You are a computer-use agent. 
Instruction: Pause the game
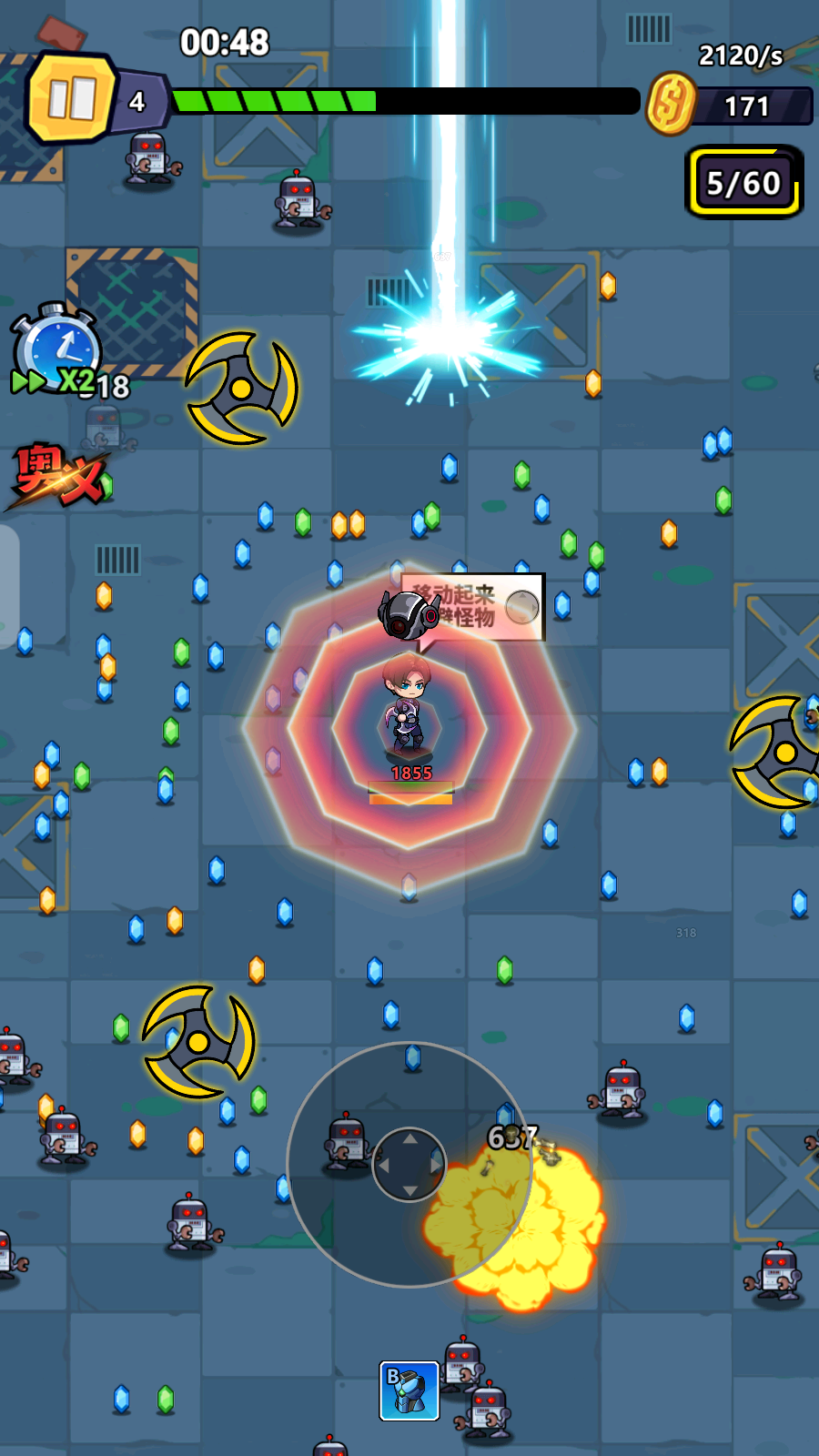71,97
